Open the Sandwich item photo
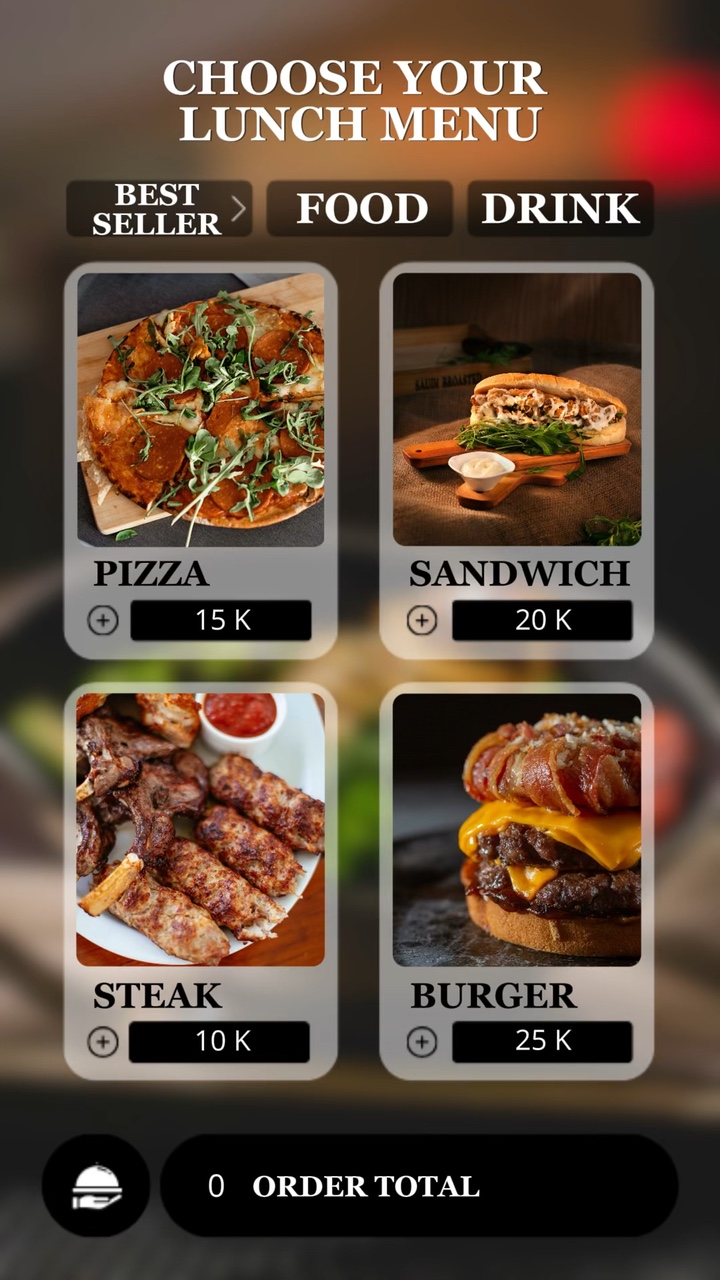 [517, 410]
